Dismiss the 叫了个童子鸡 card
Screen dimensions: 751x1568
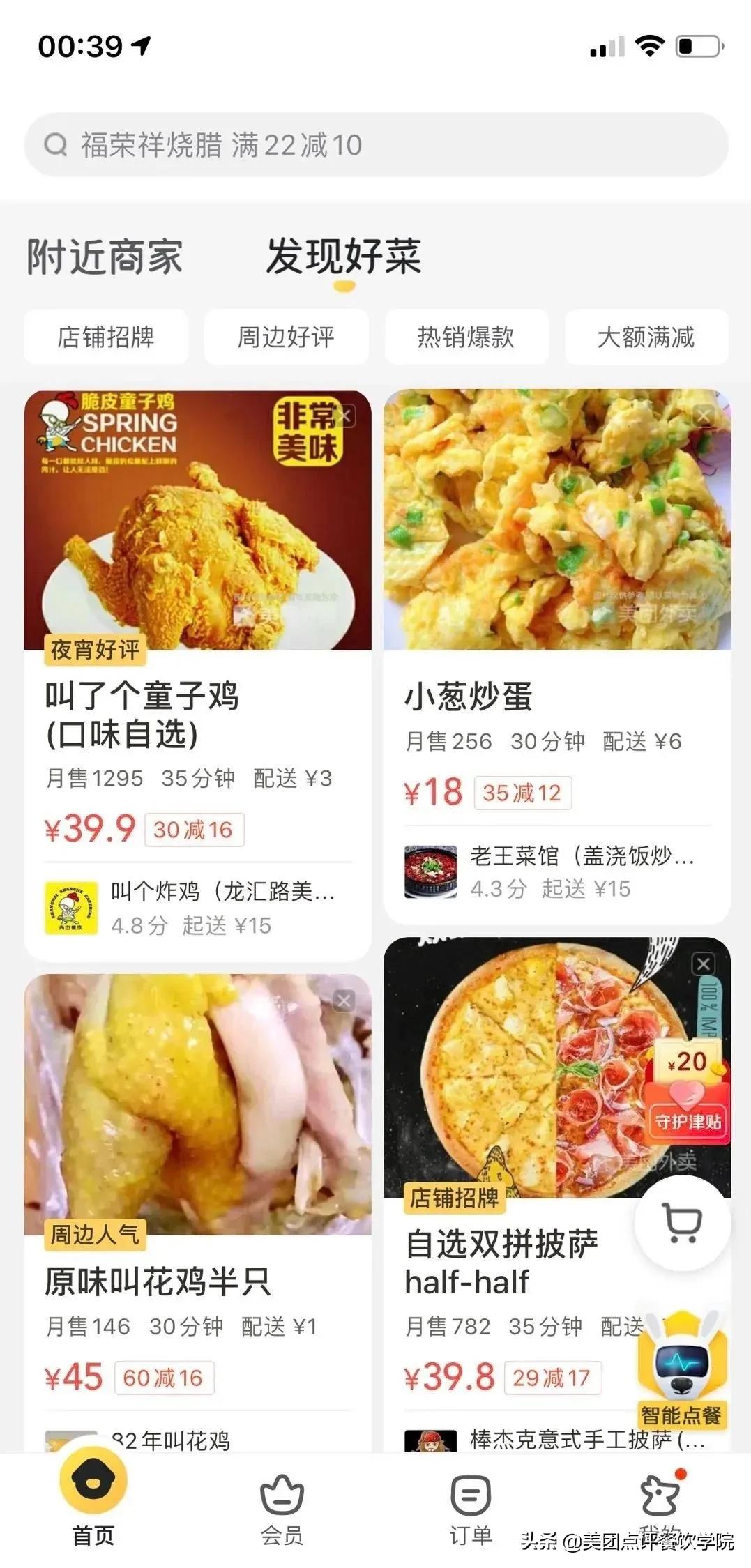click(x=343, y=414)
